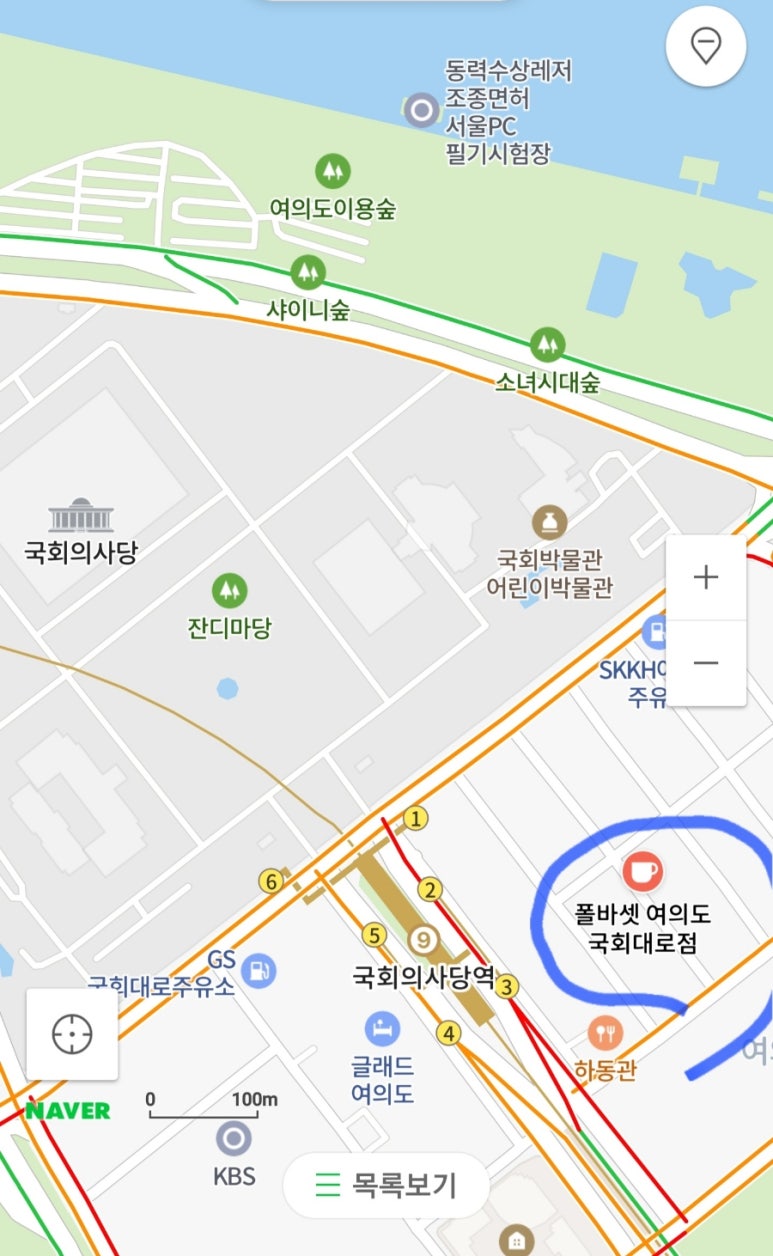Open the location pin button
Viewport: 773px width, 1256px height.
pyautogui.click(x=707, y=45)
